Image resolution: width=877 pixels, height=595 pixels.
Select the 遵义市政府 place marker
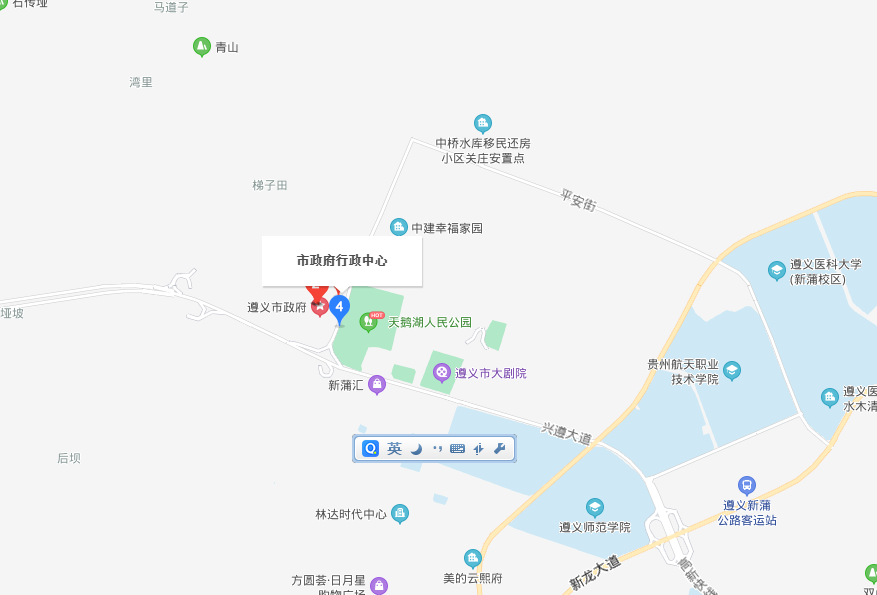(x=319, y=306)
